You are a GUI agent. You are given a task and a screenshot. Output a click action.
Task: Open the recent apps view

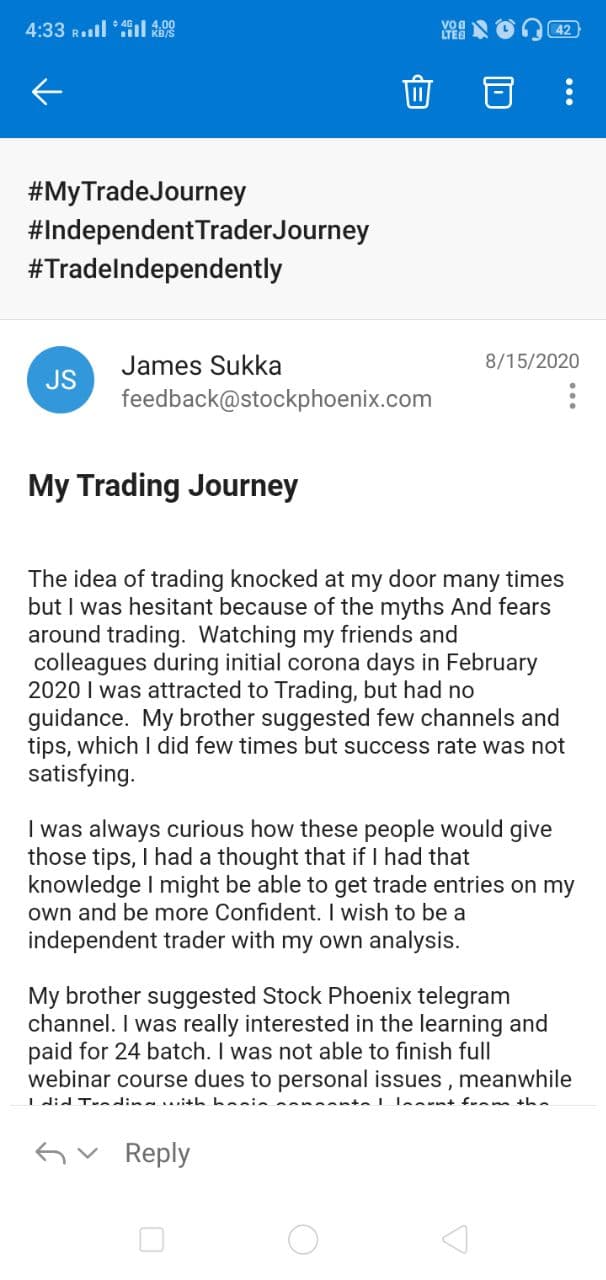152,1240
